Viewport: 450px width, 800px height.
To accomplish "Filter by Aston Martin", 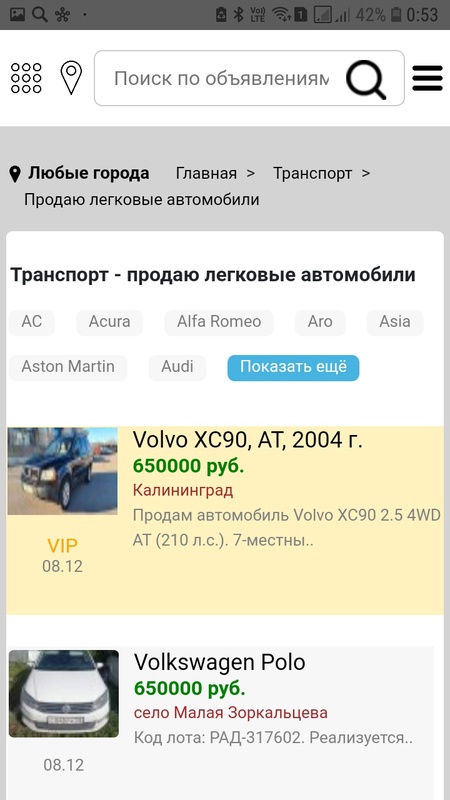I will [68, 367].
